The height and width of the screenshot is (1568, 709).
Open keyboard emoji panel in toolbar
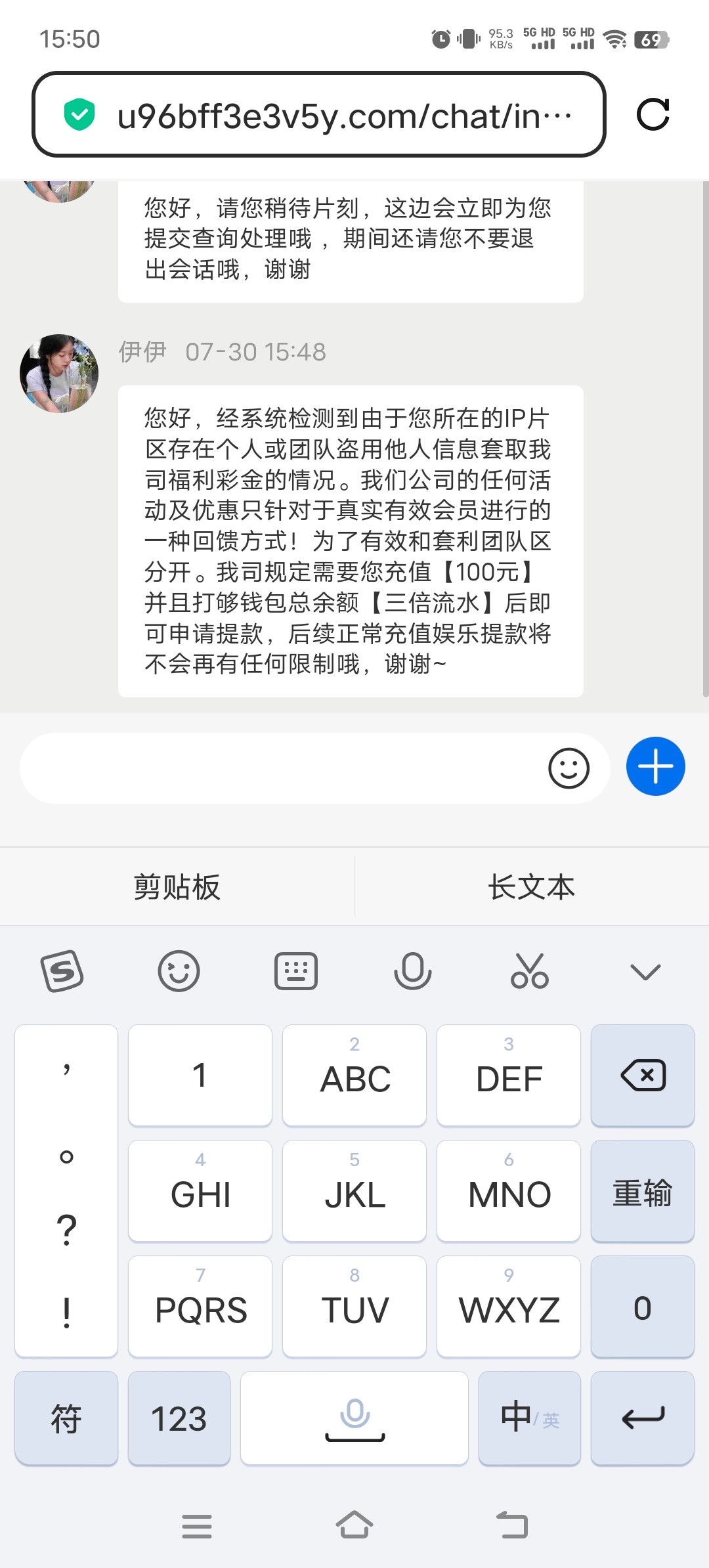179,970
